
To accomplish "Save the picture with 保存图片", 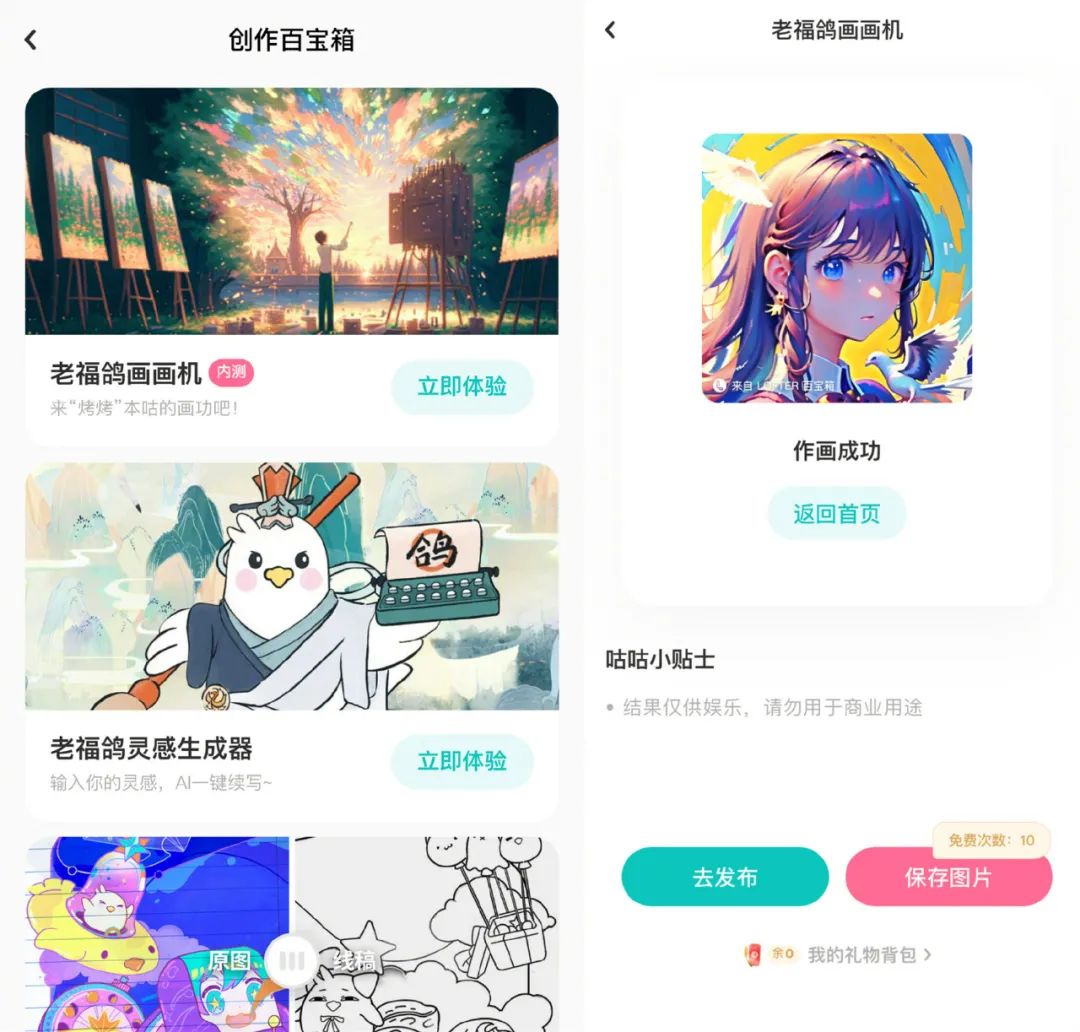I will coord(948,878).
